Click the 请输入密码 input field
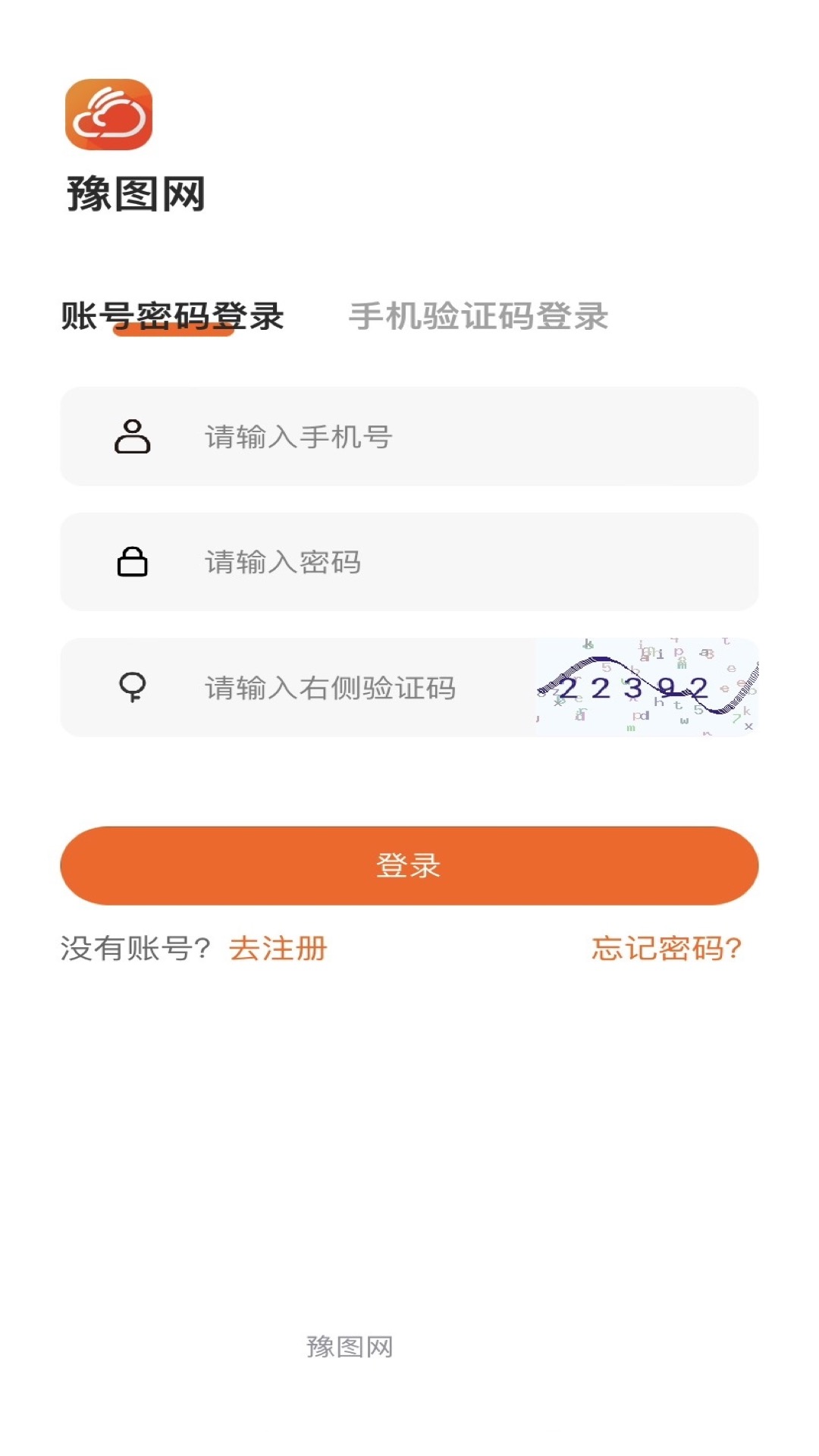 click(x=341, y=563)
